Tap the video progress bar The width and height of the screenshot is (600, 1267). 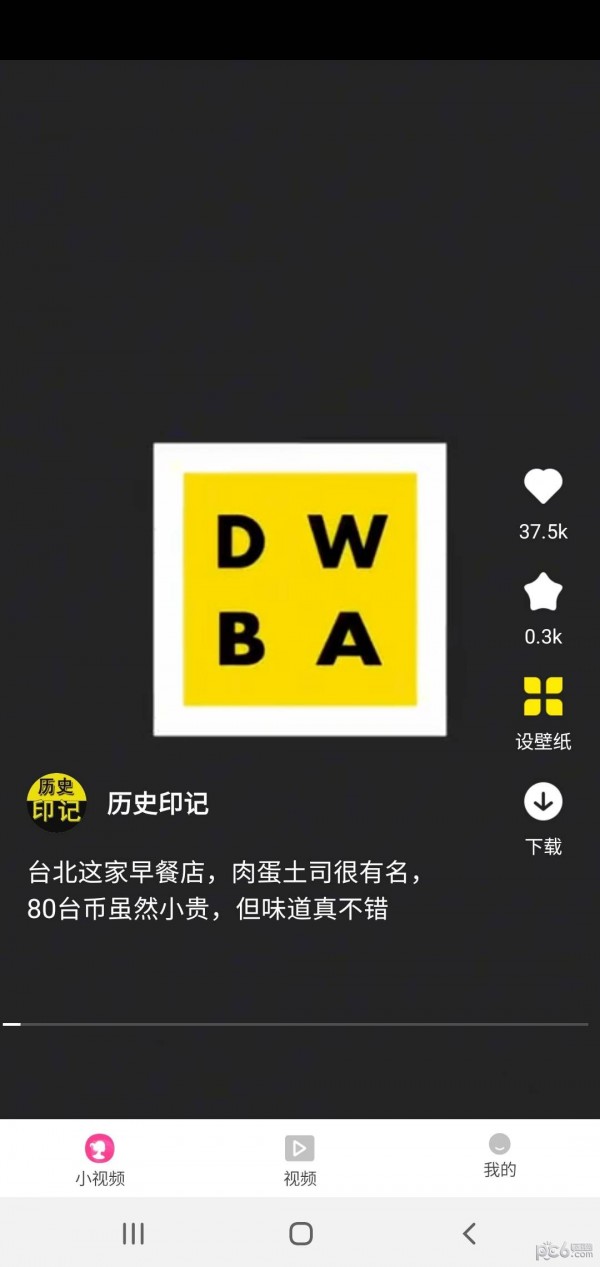click(300, 1024)
